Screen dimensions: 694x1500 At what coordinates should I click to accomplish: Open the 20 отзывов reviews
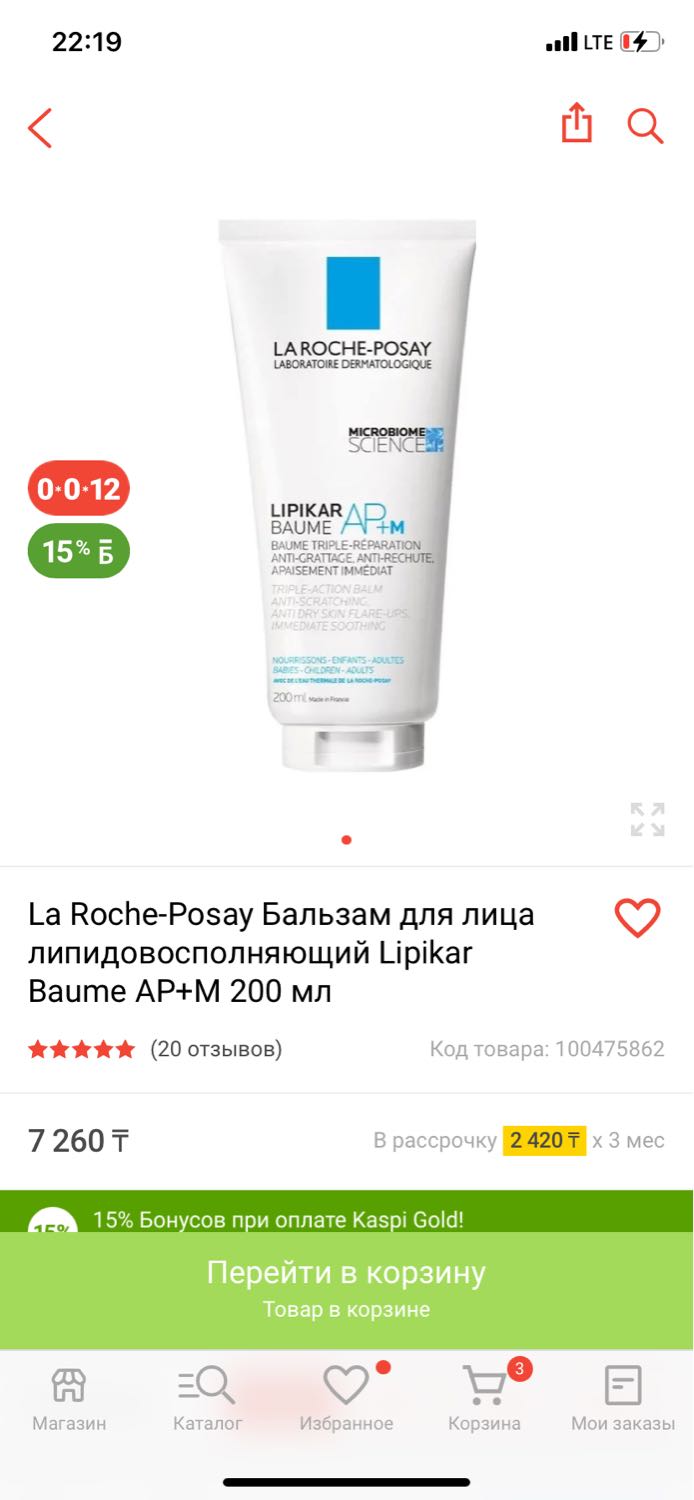[x=216, y=1049]
